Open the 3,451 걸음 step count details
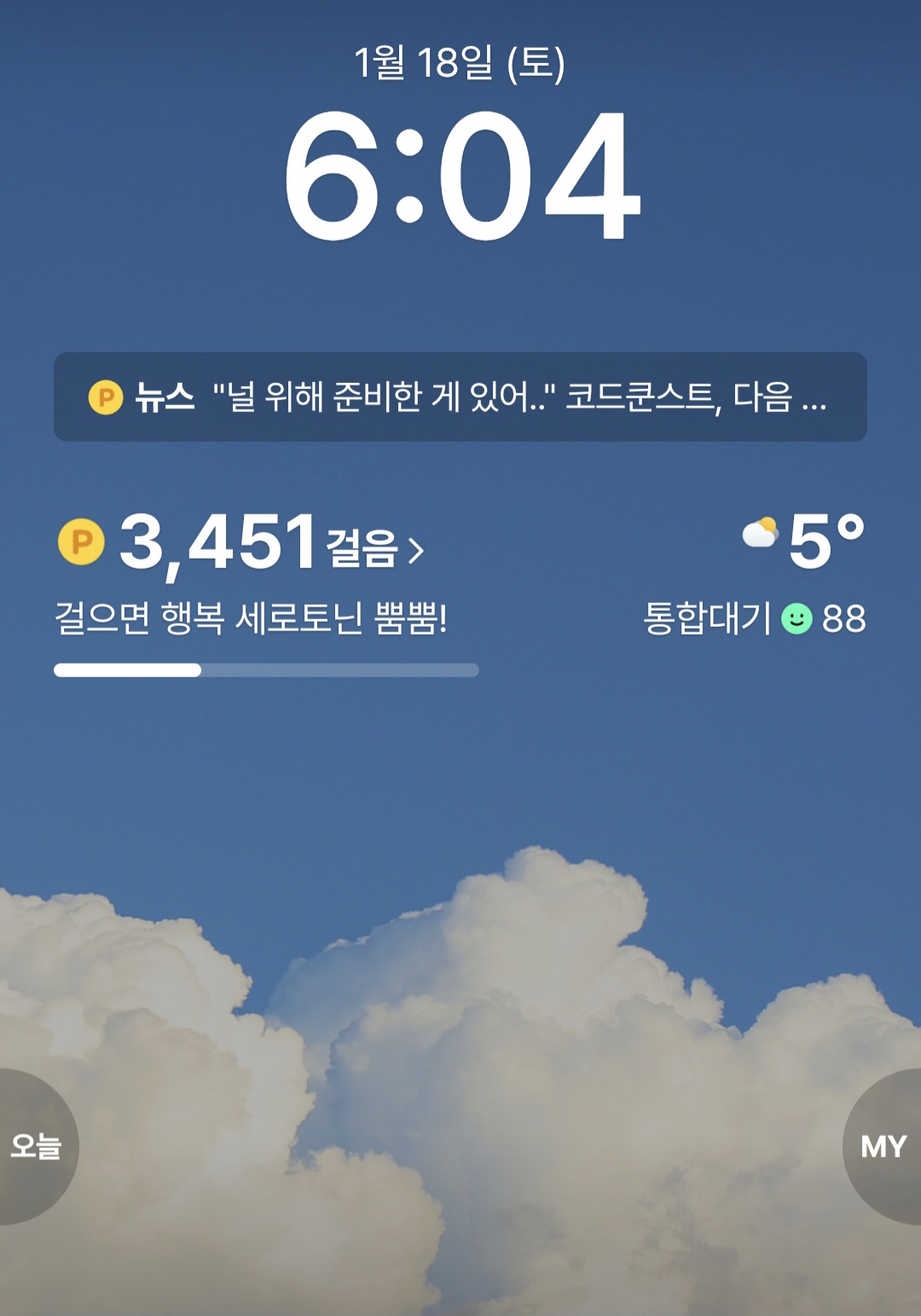Image resolution: width=921 pixels, height=1316 pixels. click(241, 543)
